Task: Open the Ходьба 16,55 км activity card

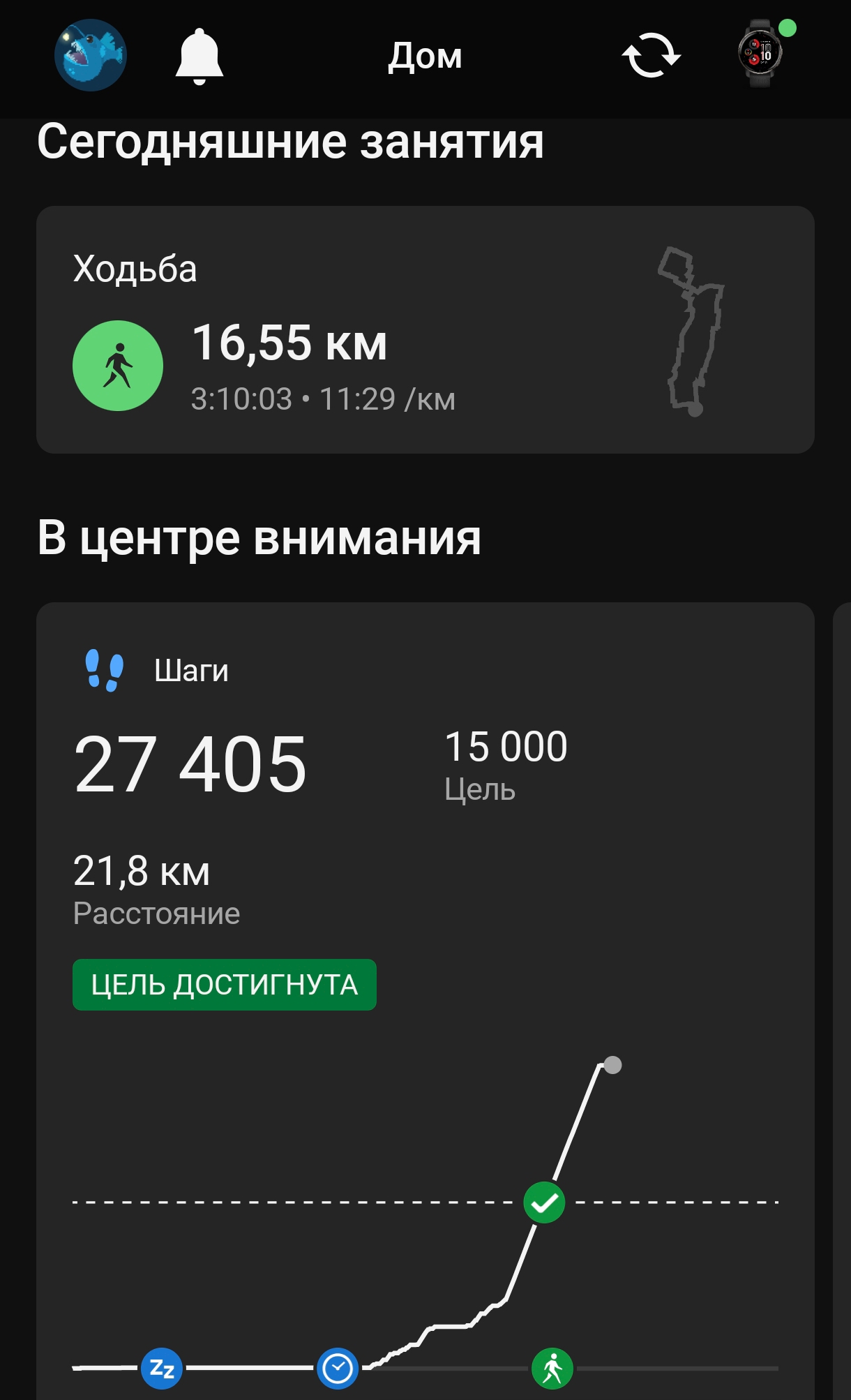Action: coord(425,329)
